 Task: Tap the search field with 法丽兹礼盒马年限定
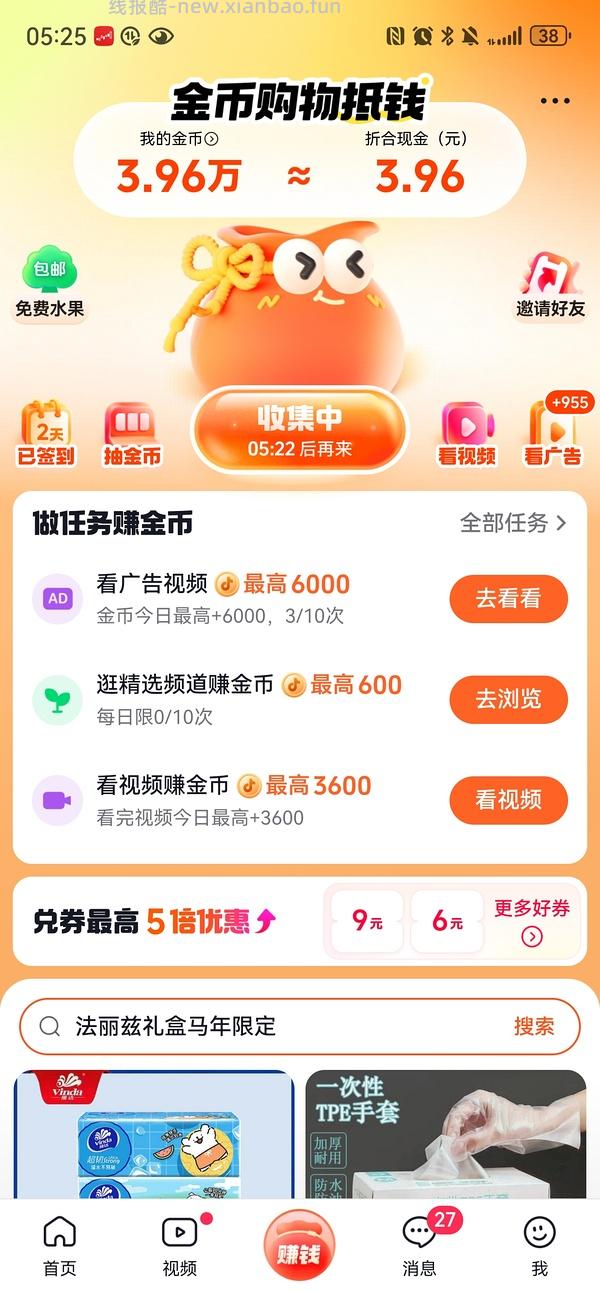pos(270,1026)
